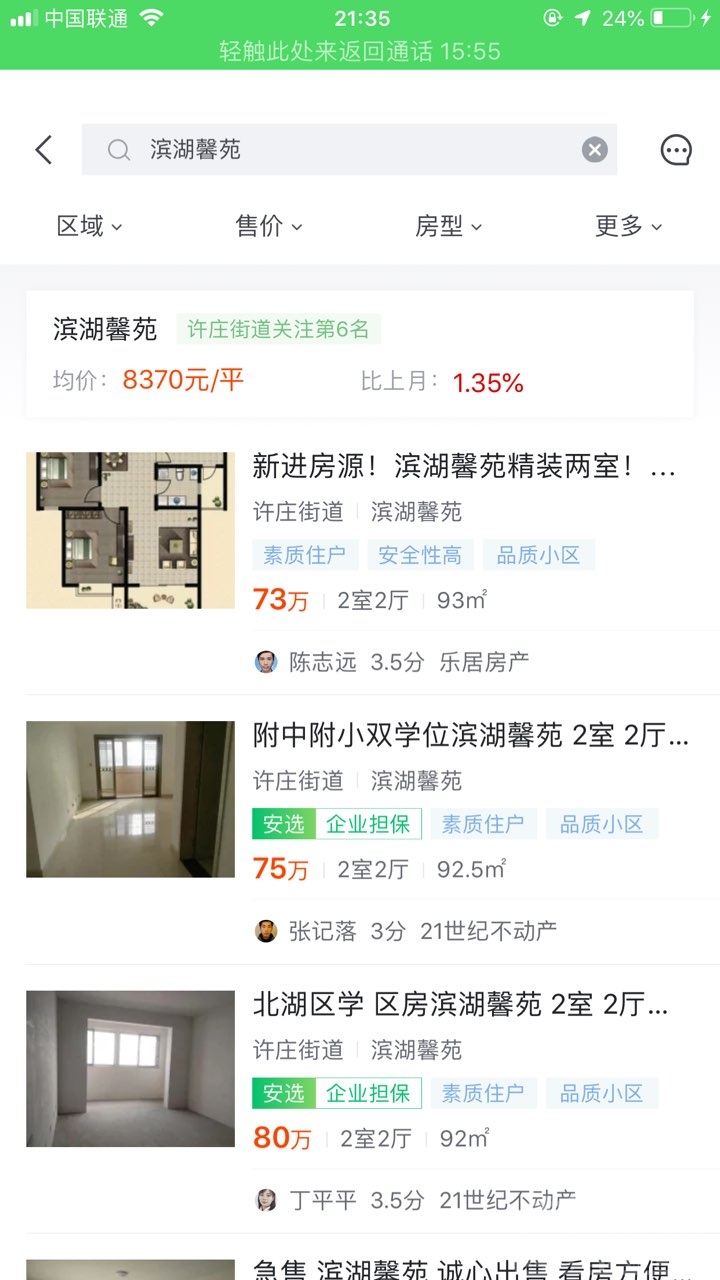
Task: Open the 房型 filter dropdown
Action: pos(448,227)
